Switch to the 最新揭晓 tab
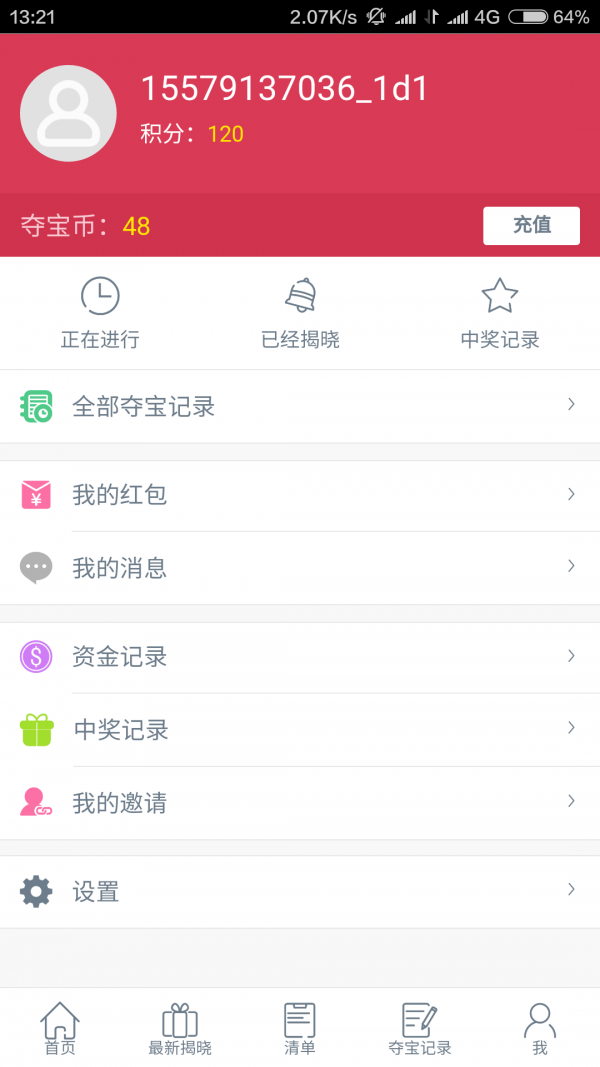Viewport: 600px width, 1067px height. 180,1028
